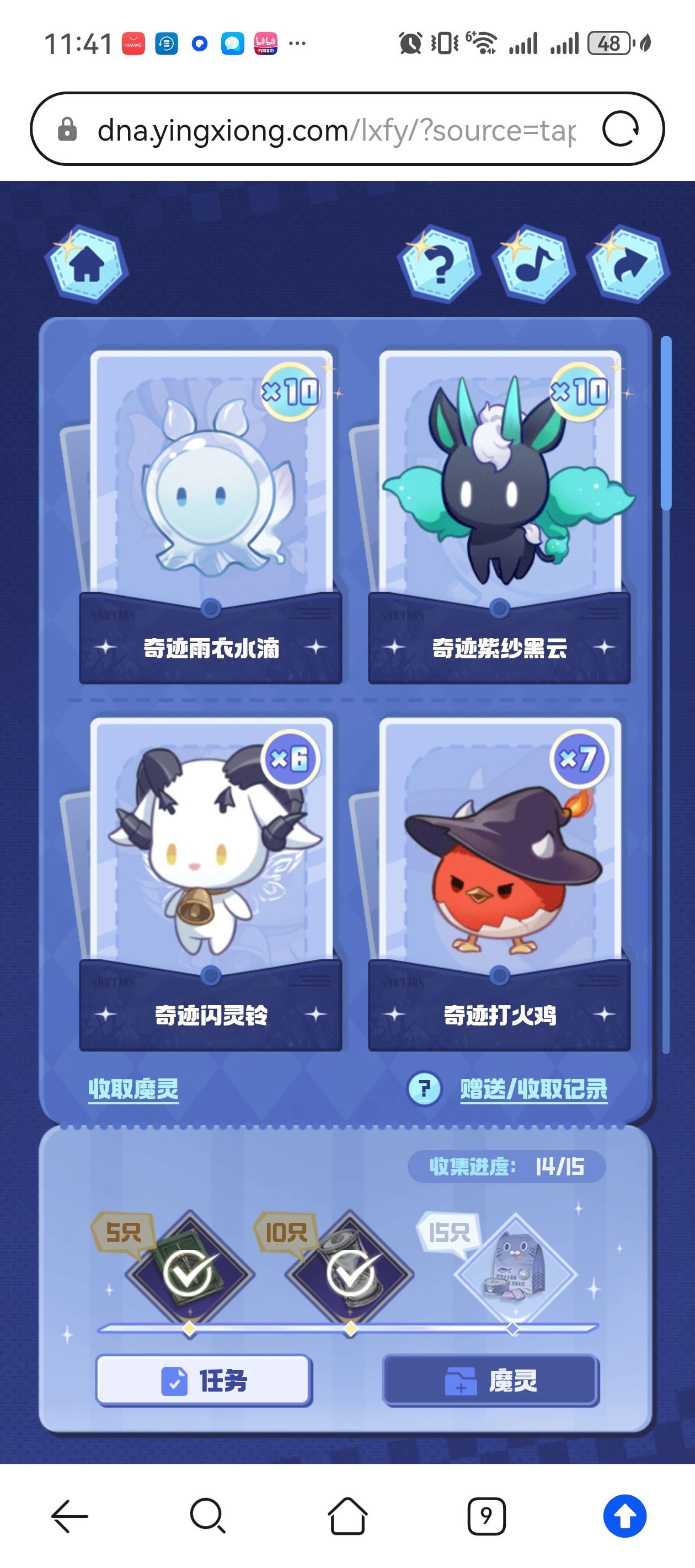Tap the help icon beside 赠送/收取记录
The image size is (695, 1568).
click(x=425, y=1088)
